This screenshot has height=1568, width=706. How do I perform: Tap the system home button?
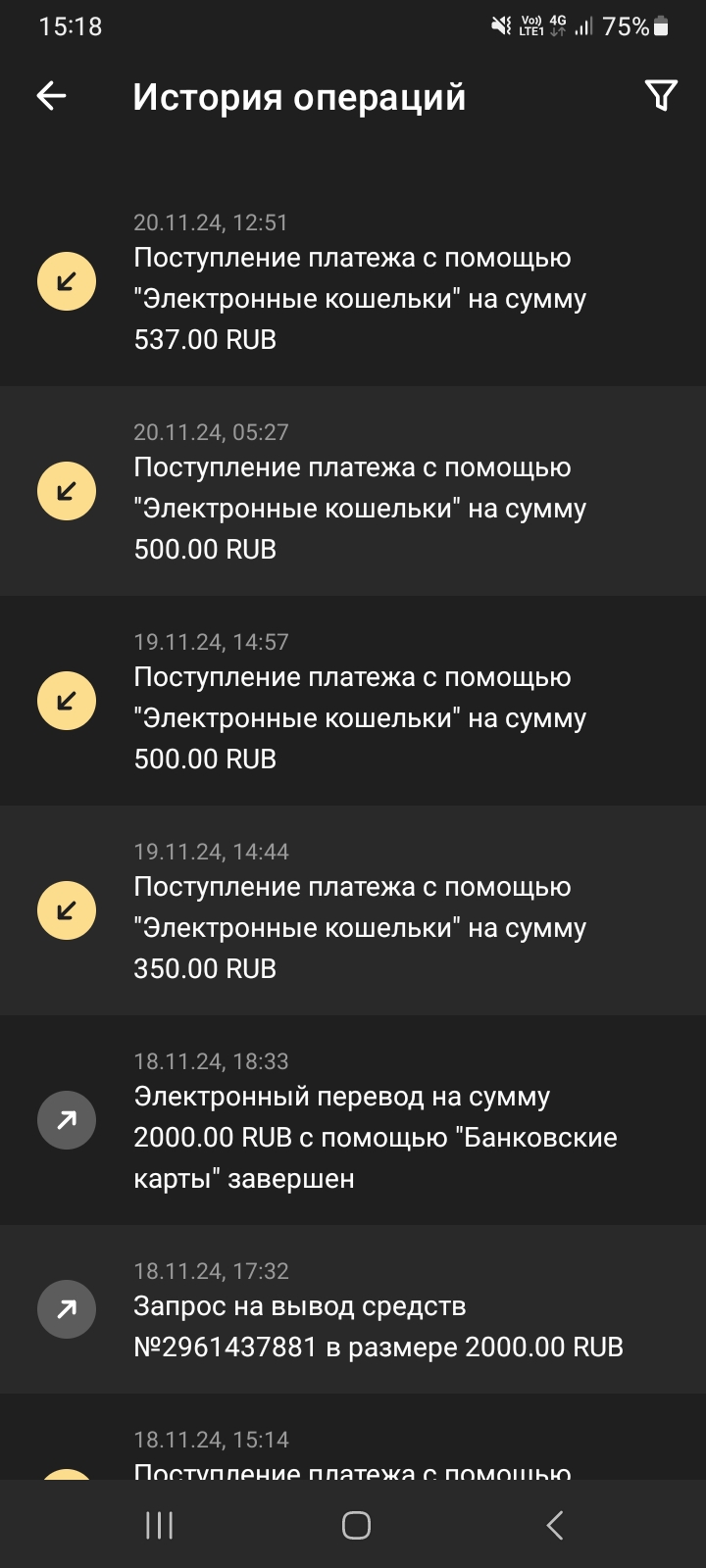tap(356, 1525)
